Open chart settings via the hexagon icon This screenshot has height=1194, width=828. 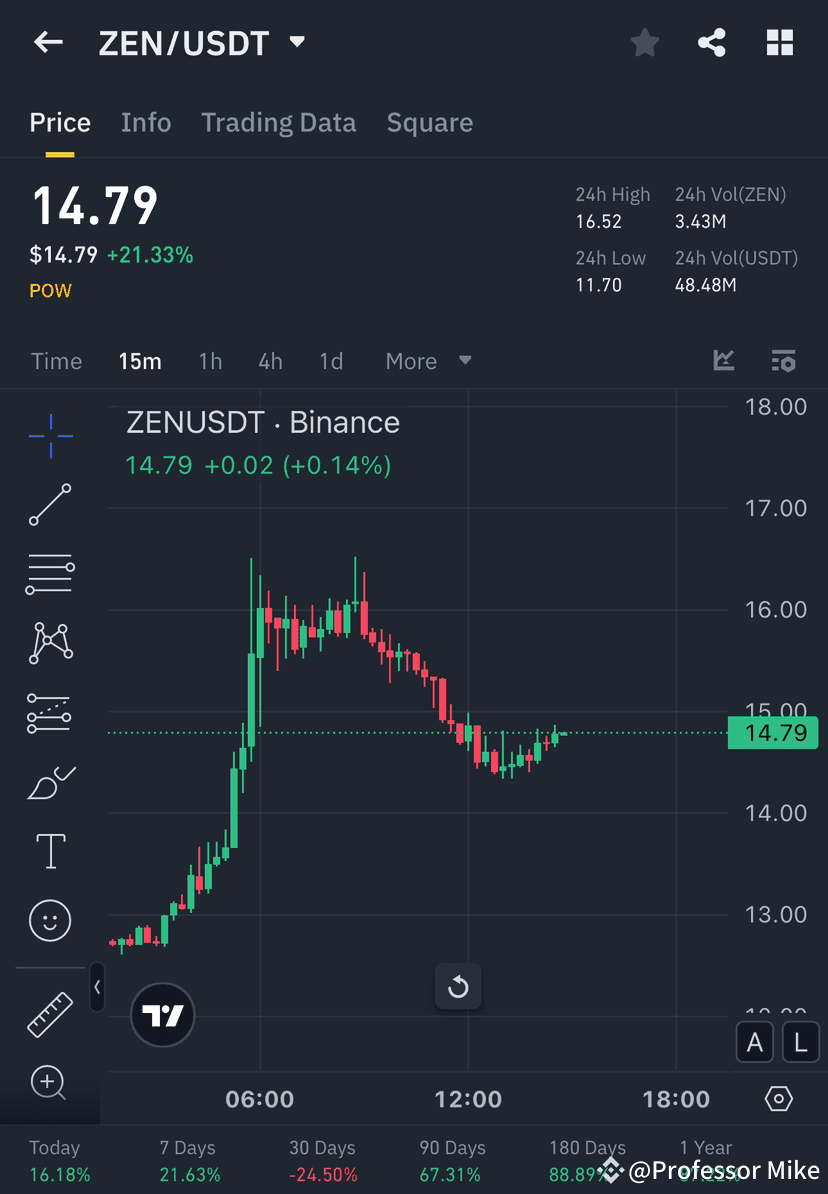point(779,1099)
